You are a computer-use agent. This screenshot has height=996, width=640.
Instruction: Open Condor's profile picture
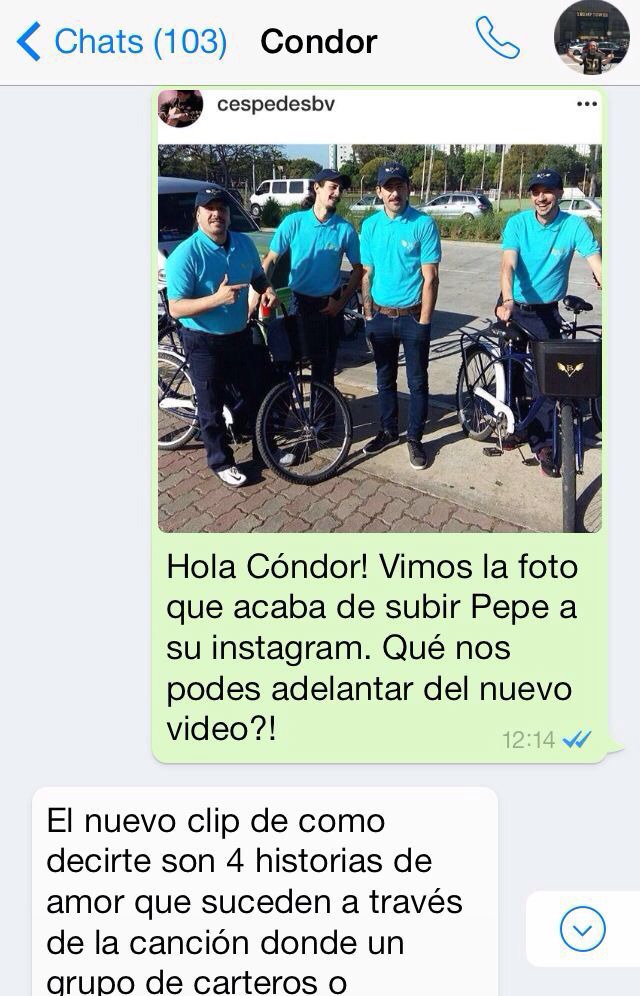pyautogui.click(x=591, y=39)
